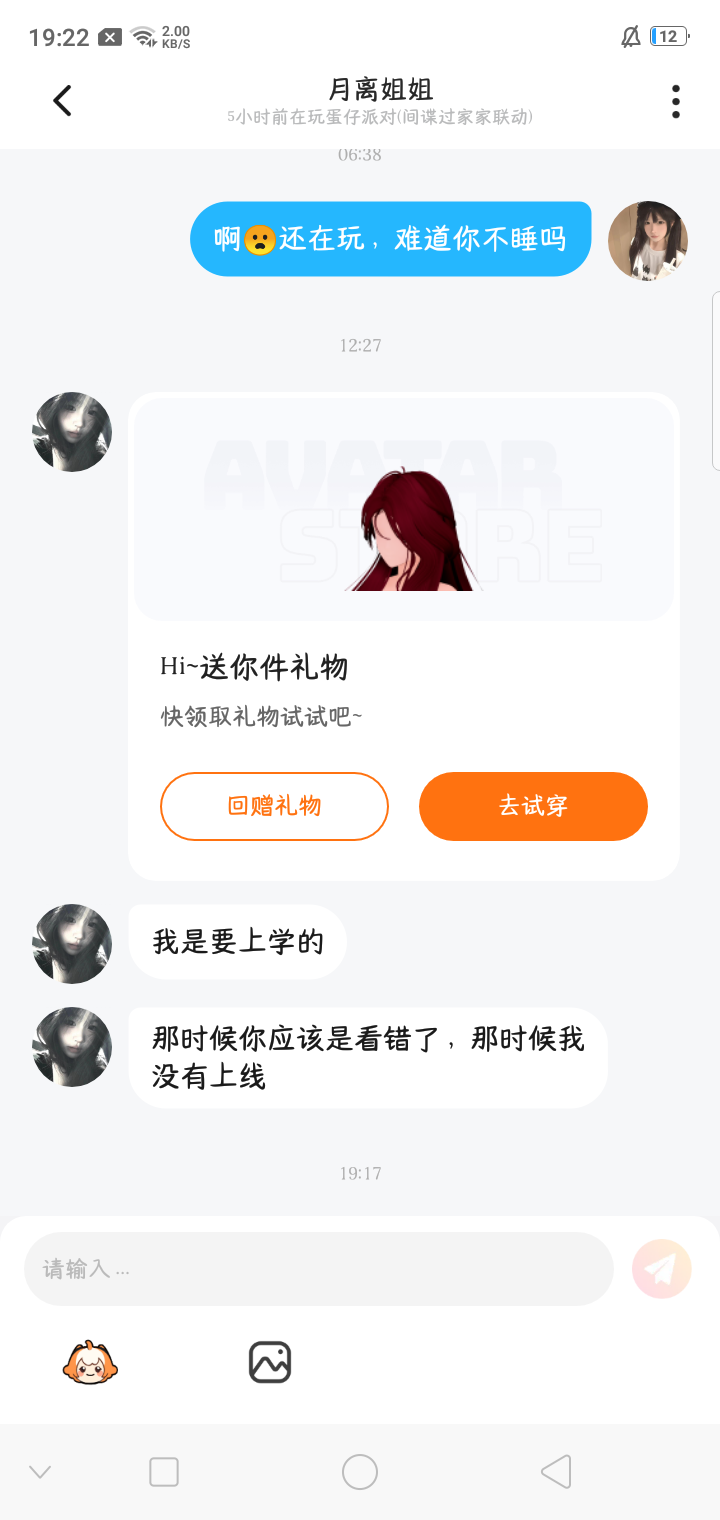The height and width of the screenshot is (1520, 720).
Task: Select 去试穿 to try the gift
Action: pyautogui.click(x=533, y=806)
